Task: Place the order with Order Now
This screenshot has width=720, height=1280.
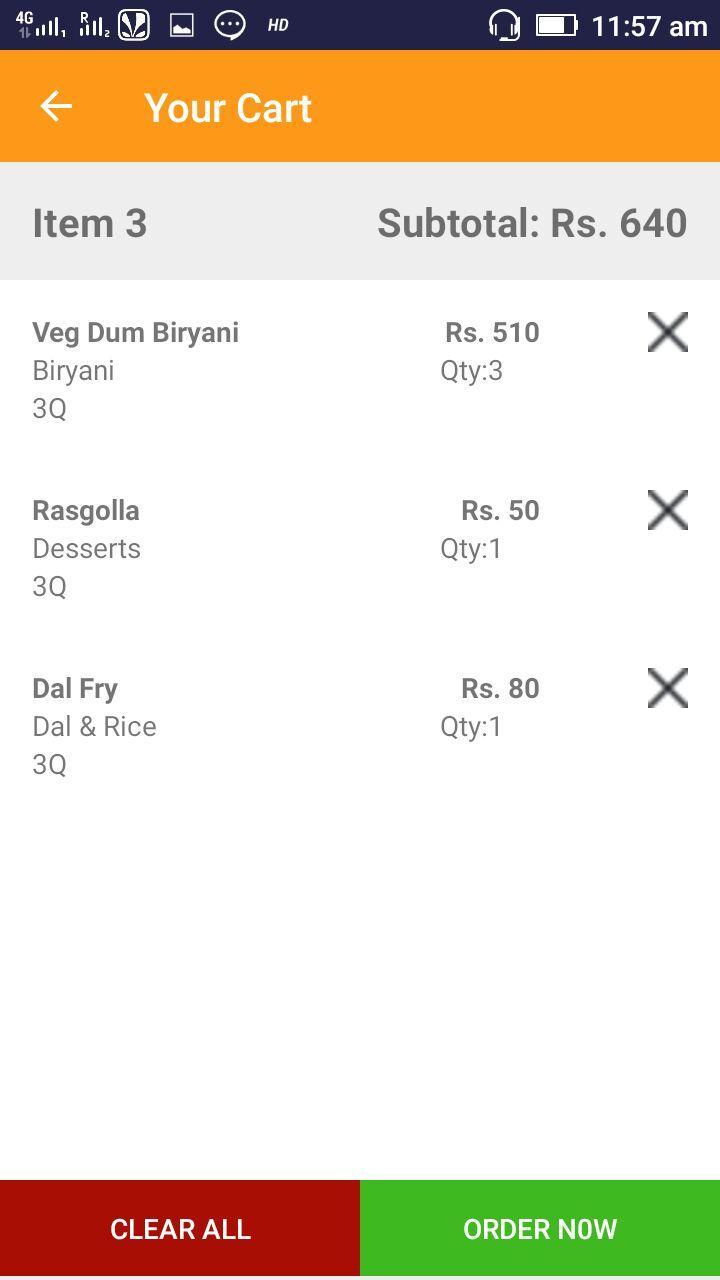Action: pos(540,1228)
